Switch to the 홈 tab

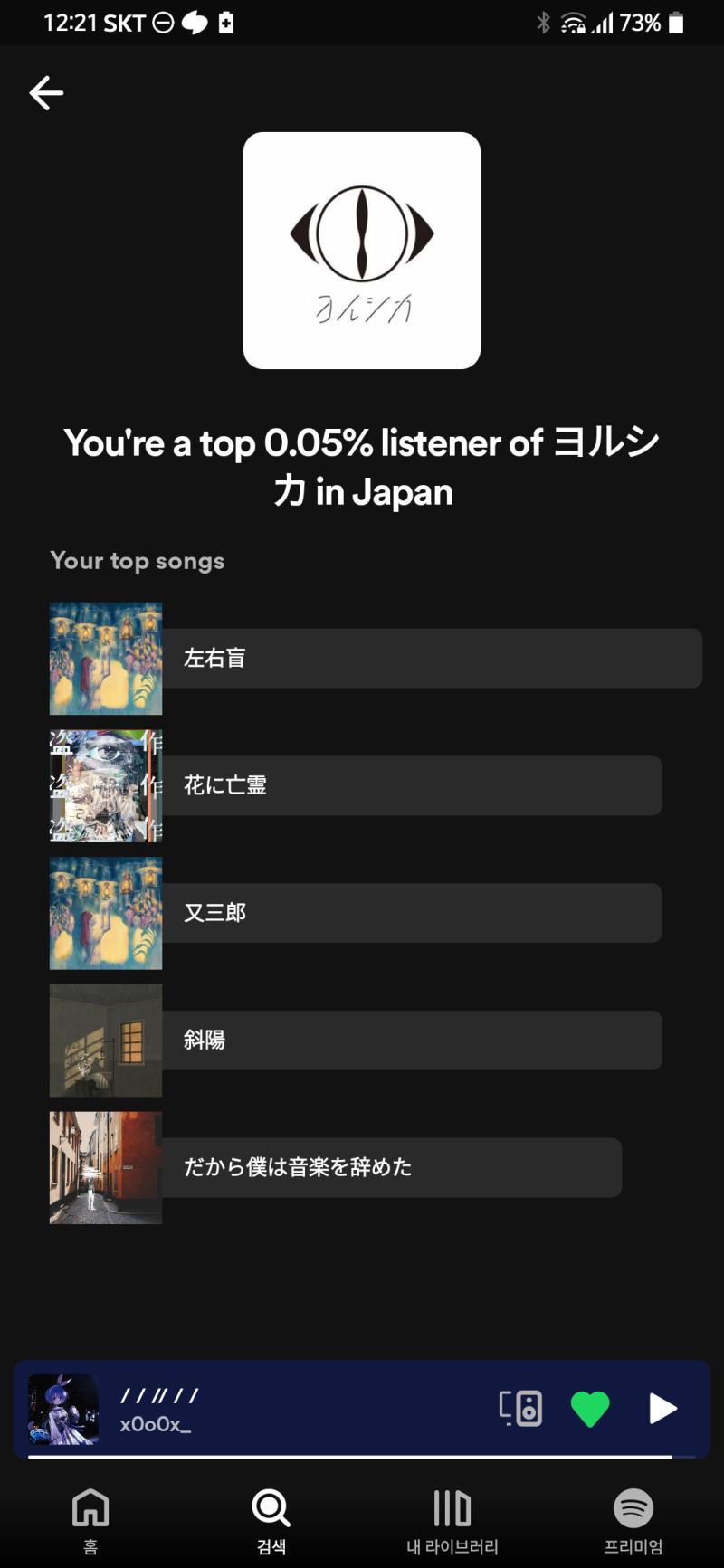click(90, 1521)
